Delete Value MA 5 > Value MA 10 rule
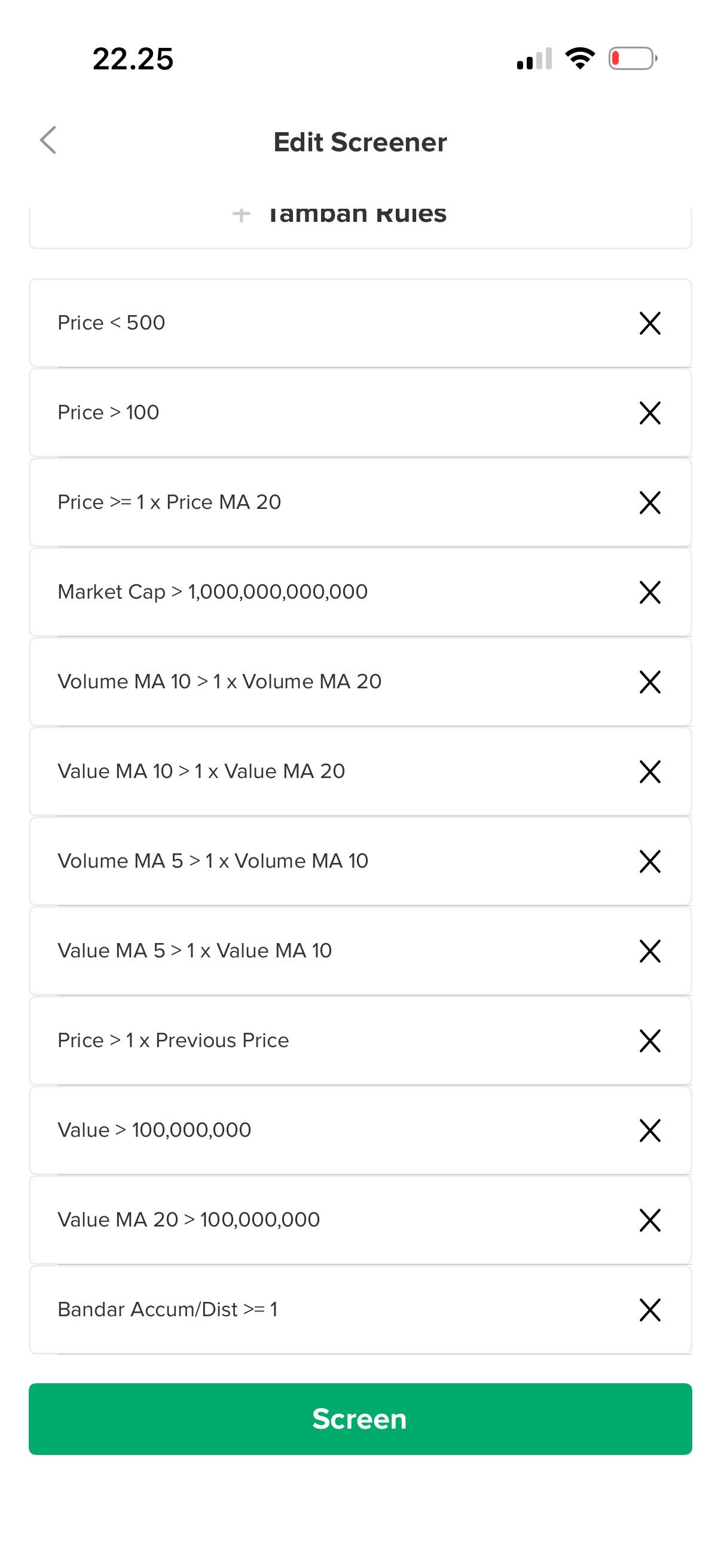This screenshot has width=721, height=1568. coord(650,951)
